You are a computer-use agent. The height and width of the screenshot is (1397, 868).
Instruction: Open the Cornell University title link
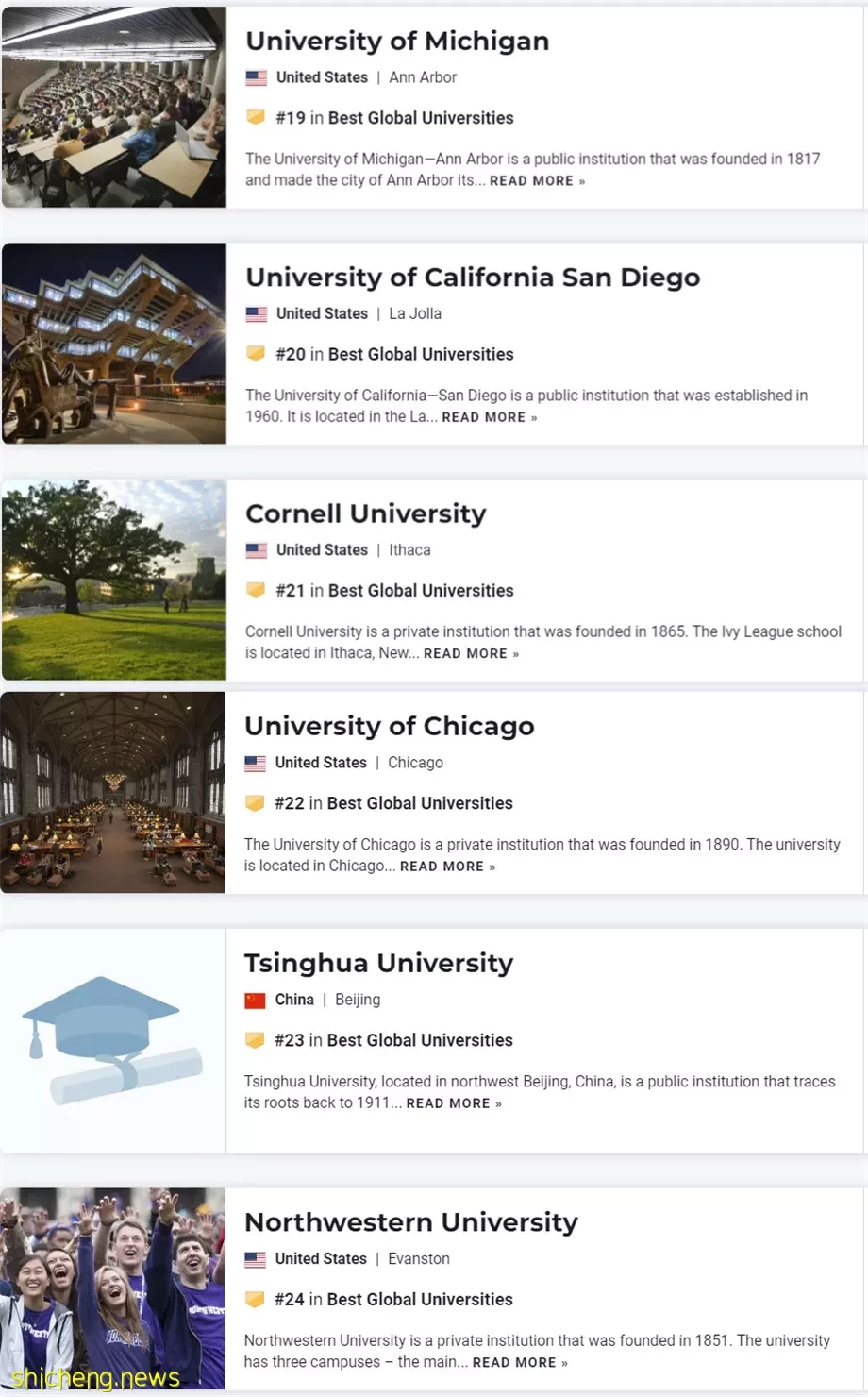click(x=366, y=513)
